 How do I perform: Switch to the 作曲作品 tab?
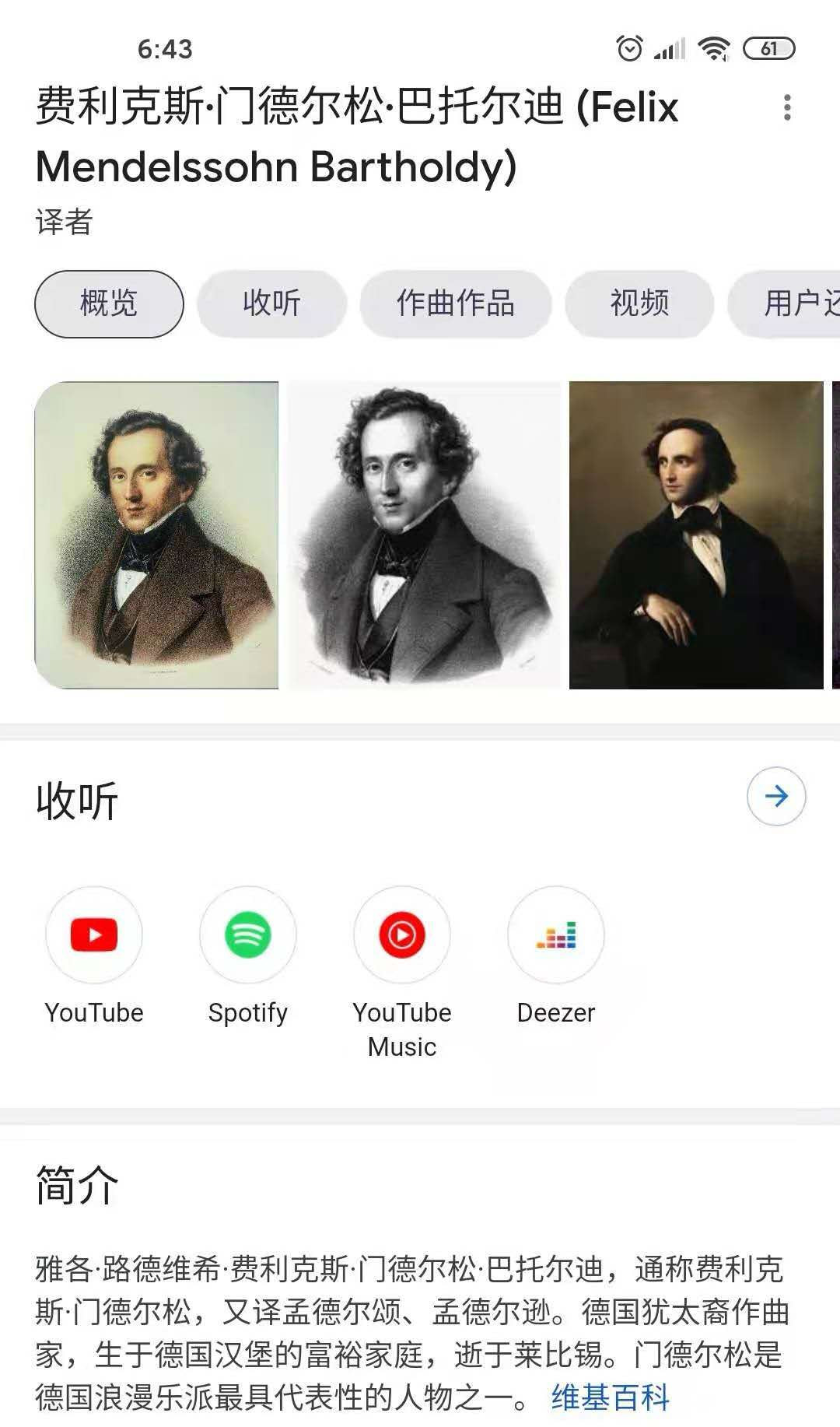pos(455,303)
